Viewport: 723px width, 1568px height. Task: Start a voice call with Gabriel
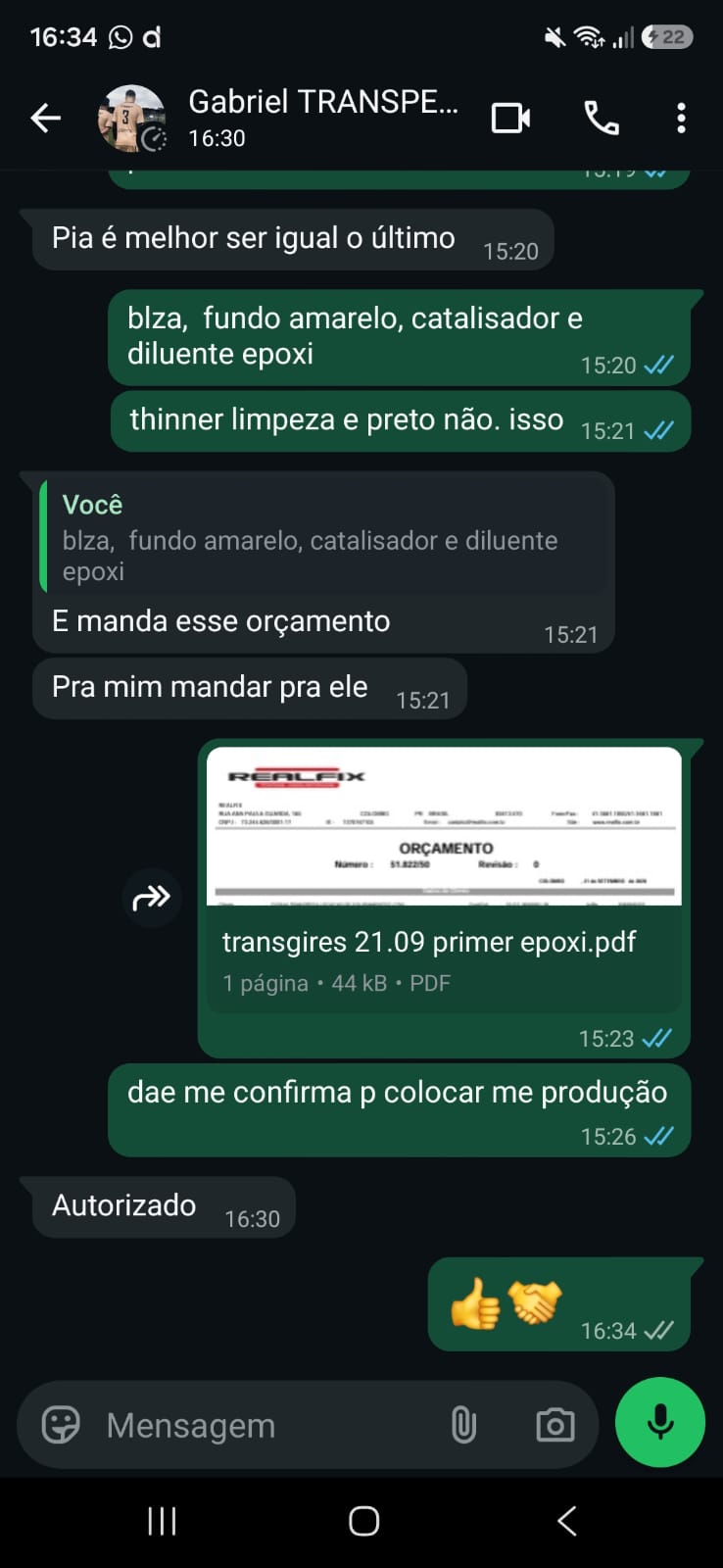coord(602,119)
